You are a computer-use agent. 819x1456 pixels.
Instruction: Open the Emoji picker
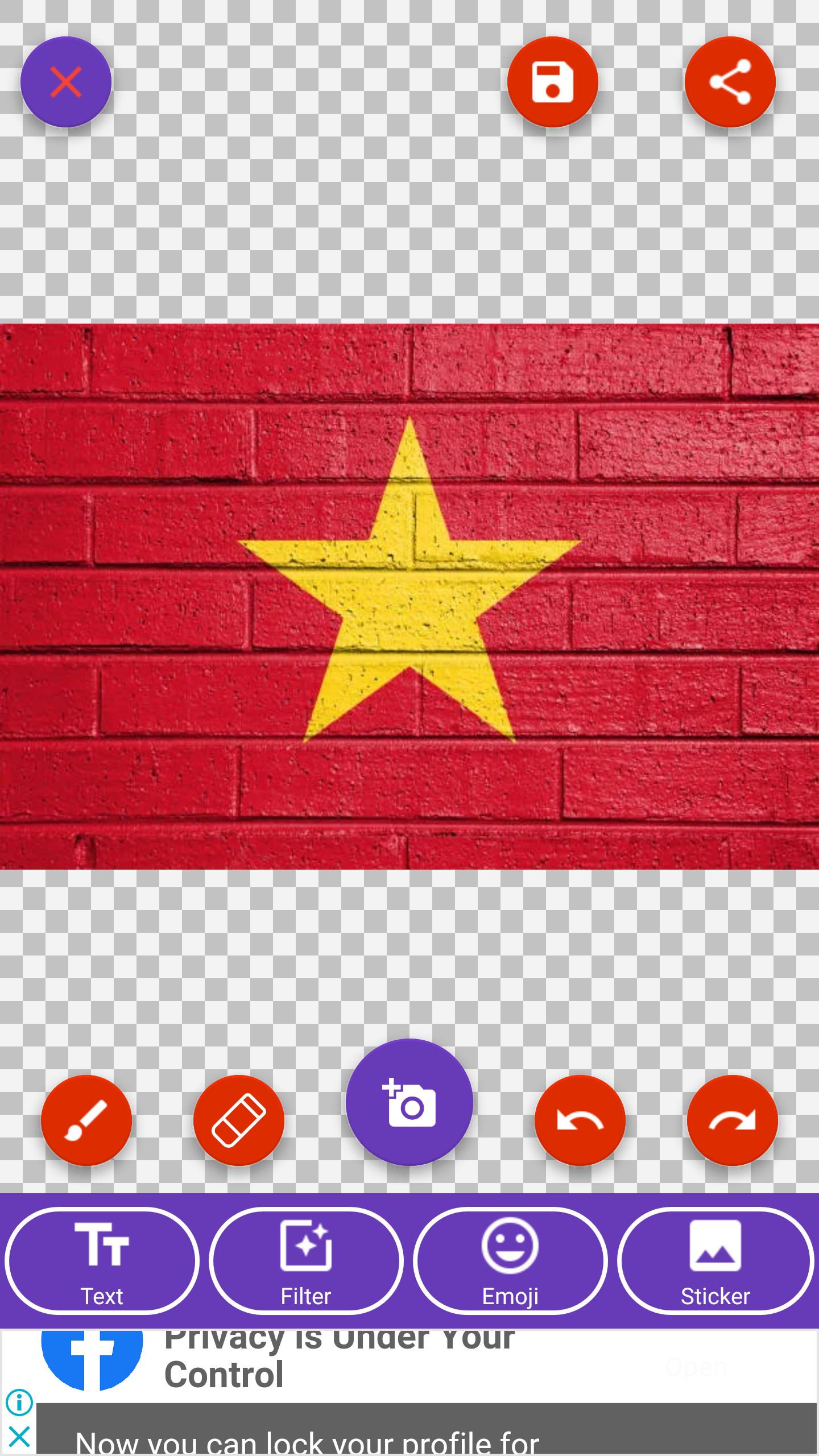pos(510,1261)
